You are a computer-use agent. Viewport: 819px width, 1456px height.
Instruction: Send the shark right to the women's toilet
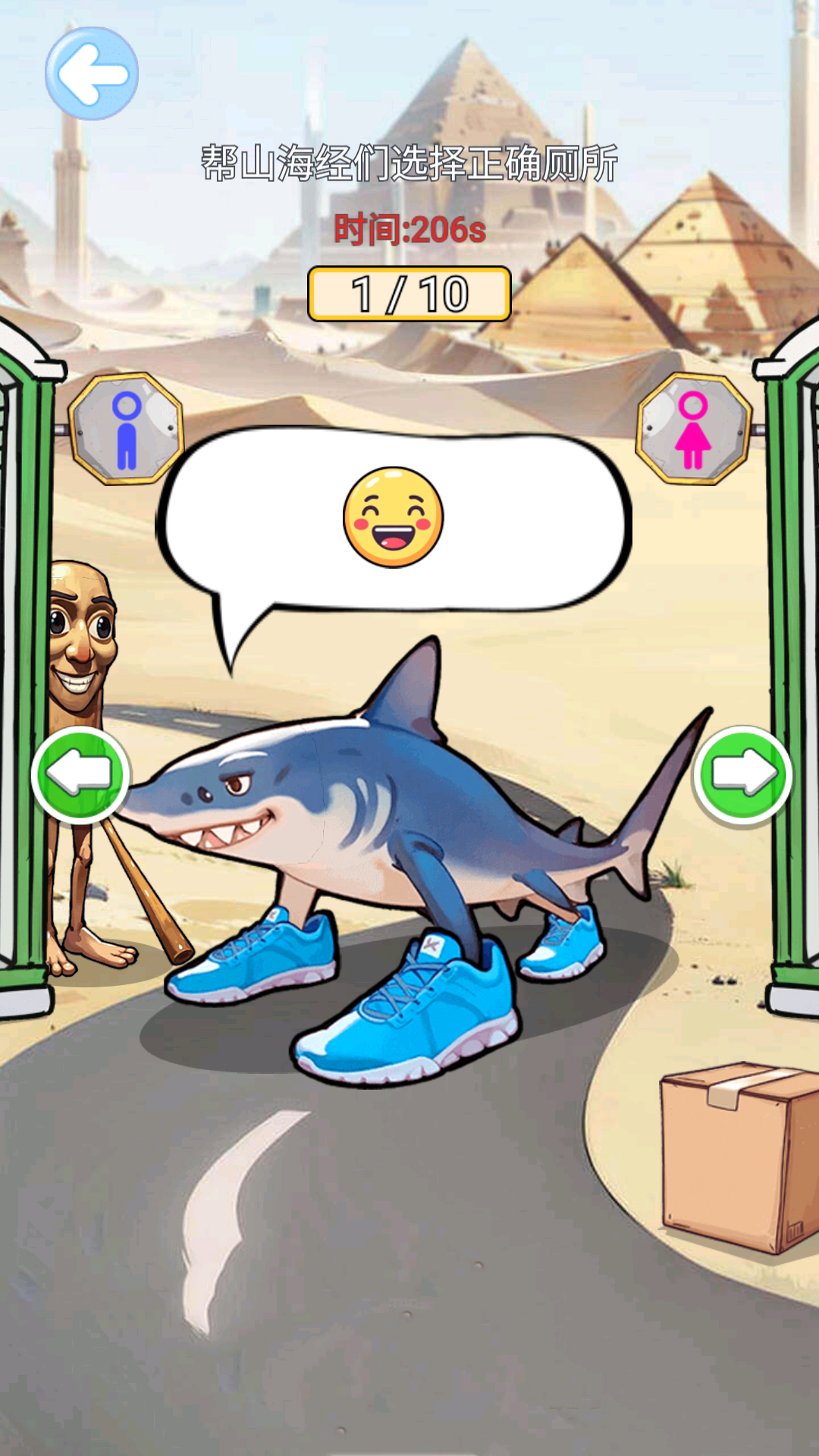tap(742, 774)
